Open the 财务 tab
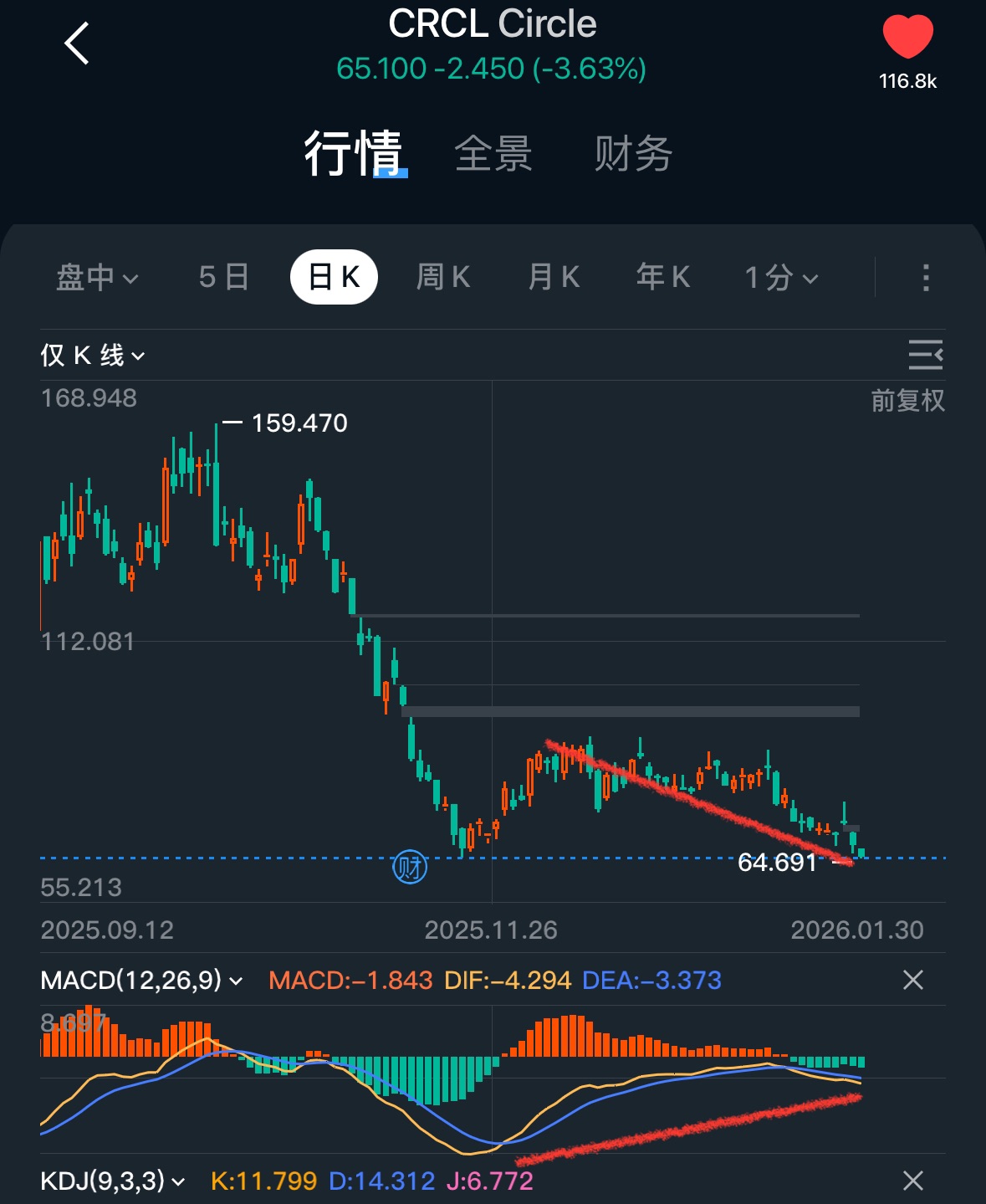This screenshot has height=1204, width=986. (633, 154)
